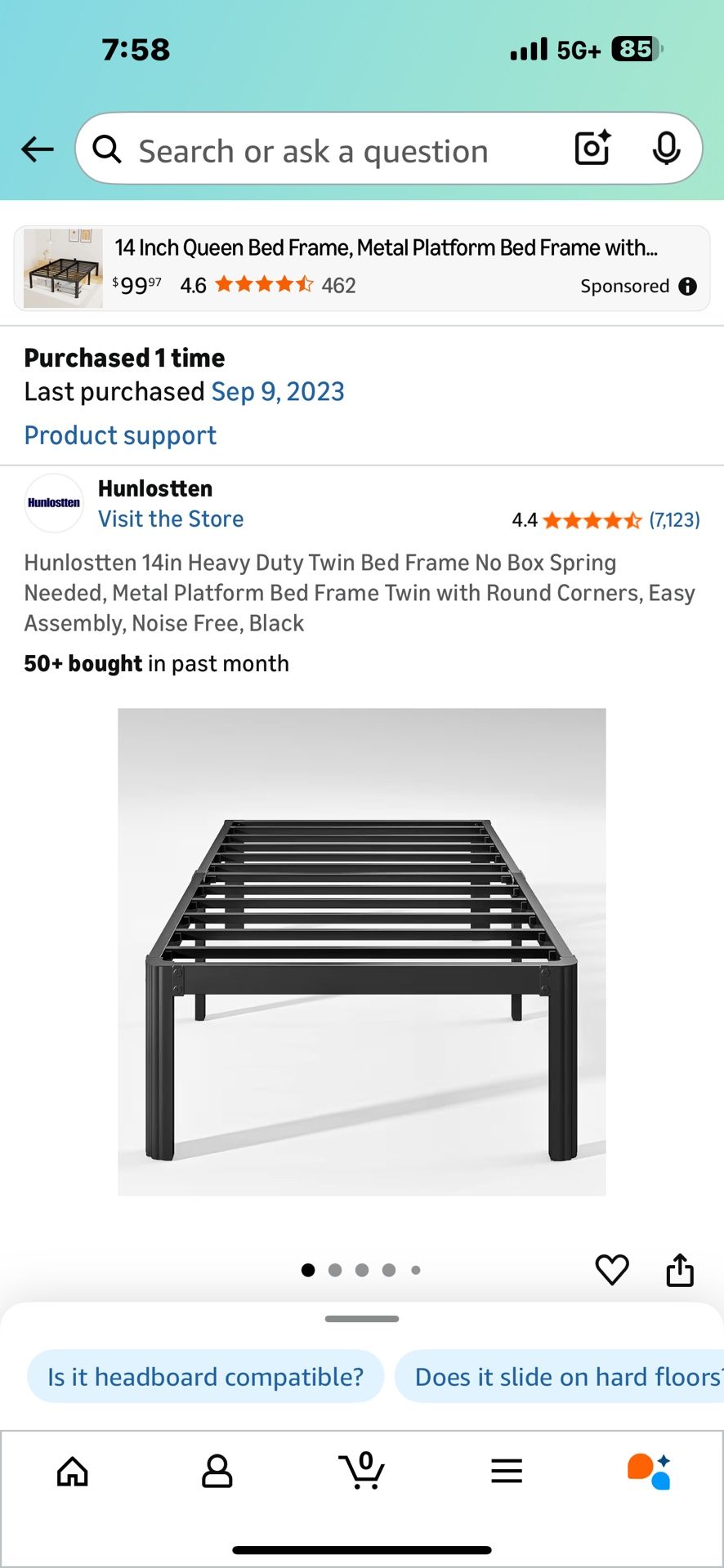Tap the sponsored queen bed frame thumbnail
Viewport: 724px width, 1568px height.
[64, 268]
